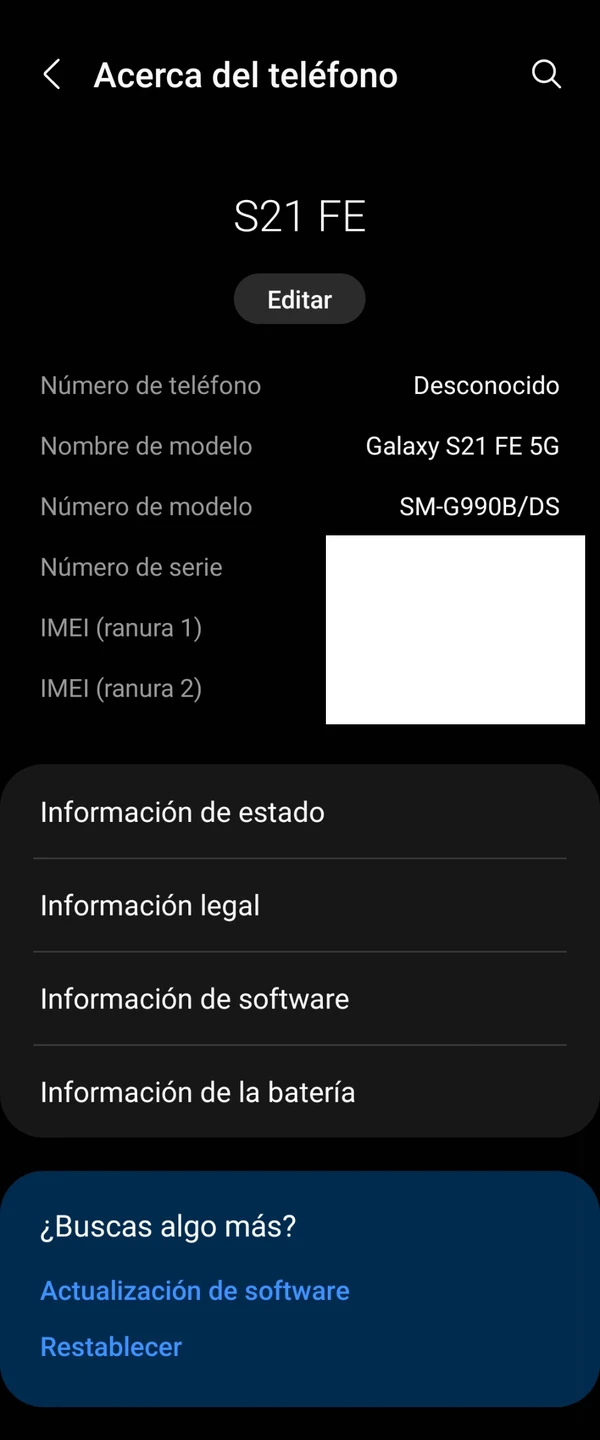Open Información de la batería

pos(300,1092)
